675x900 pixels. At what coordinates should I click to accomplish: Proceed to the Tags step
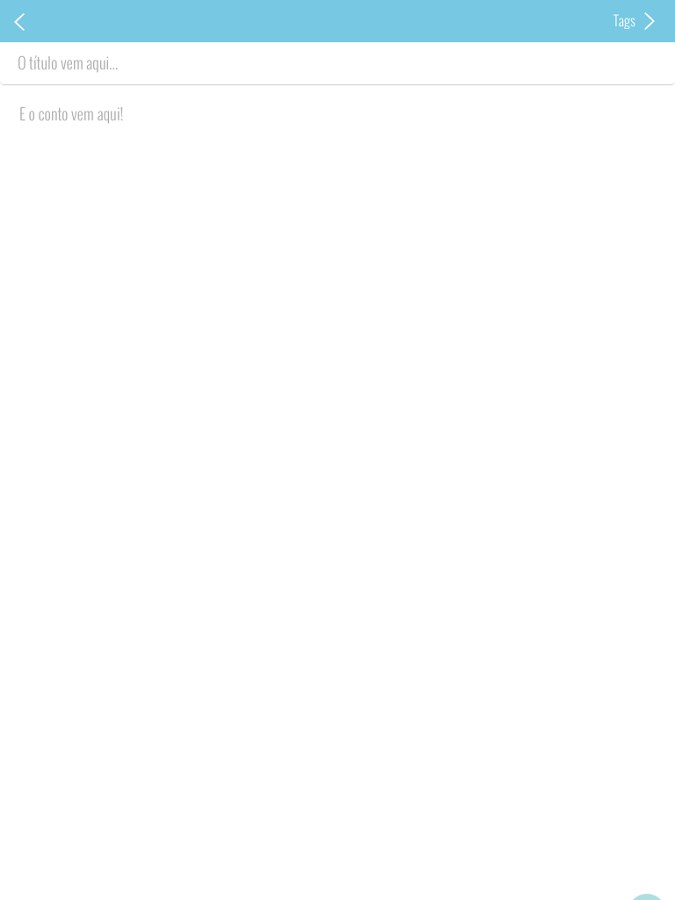[x=634, y=21]
